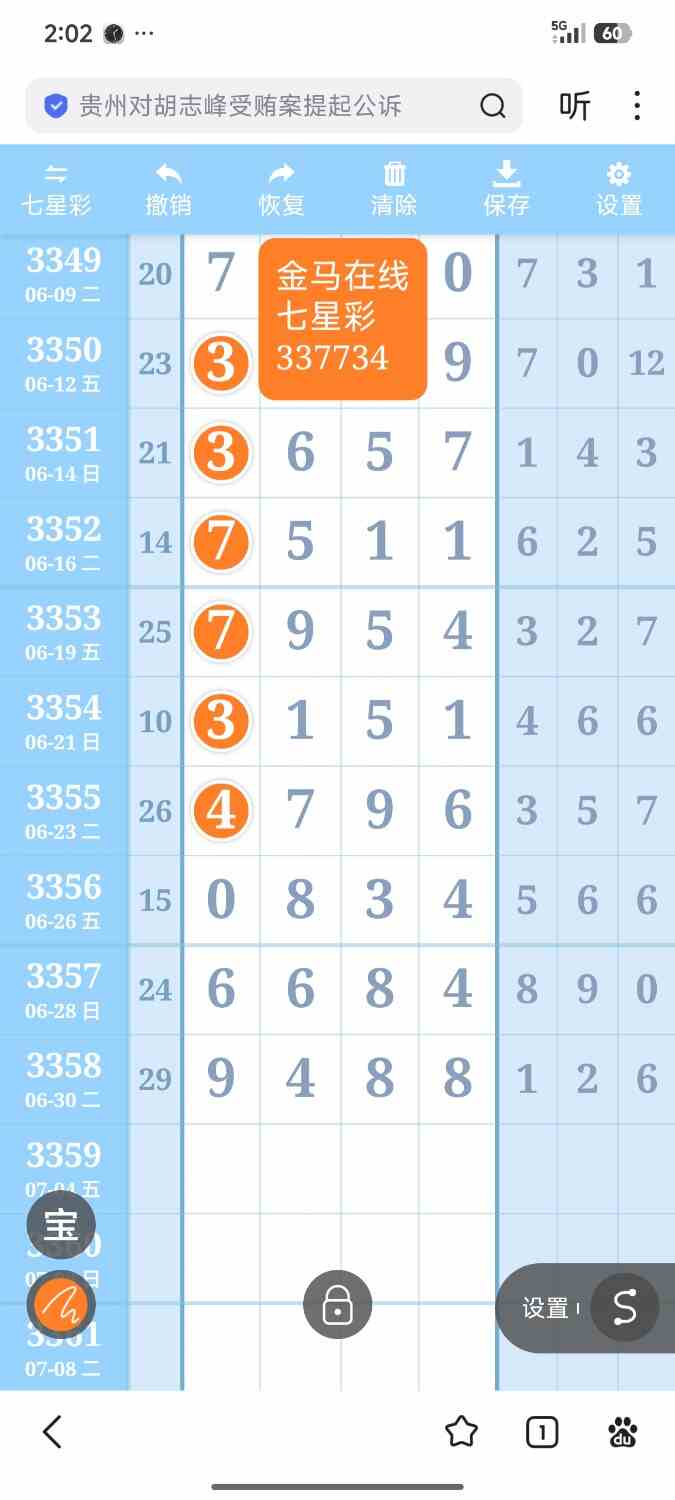Undo the last mark with 撤销

tap(168, 190)
